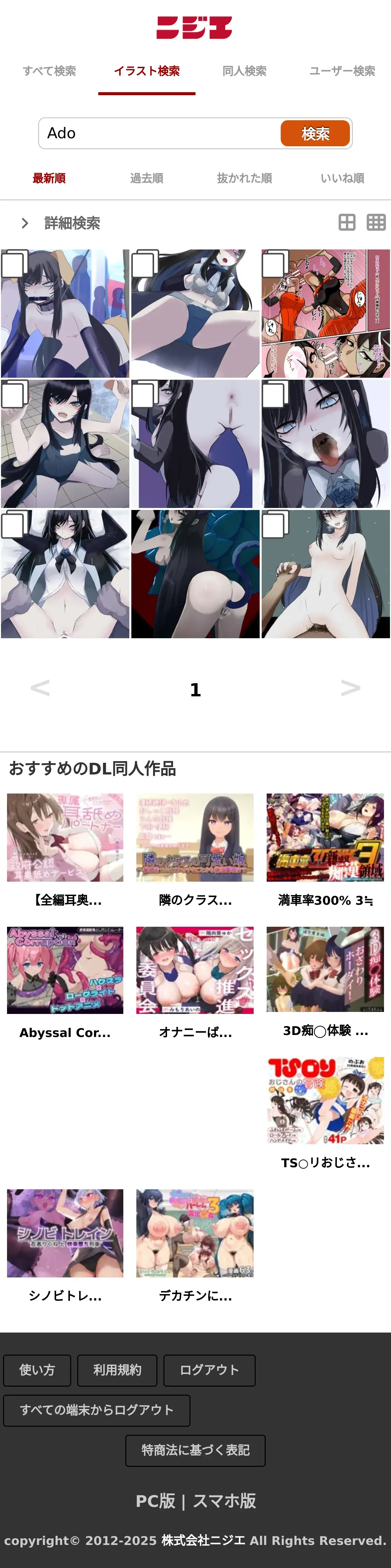Sort results by いいね順
This screenshot has width=391, height=1568.
(342, 178)
